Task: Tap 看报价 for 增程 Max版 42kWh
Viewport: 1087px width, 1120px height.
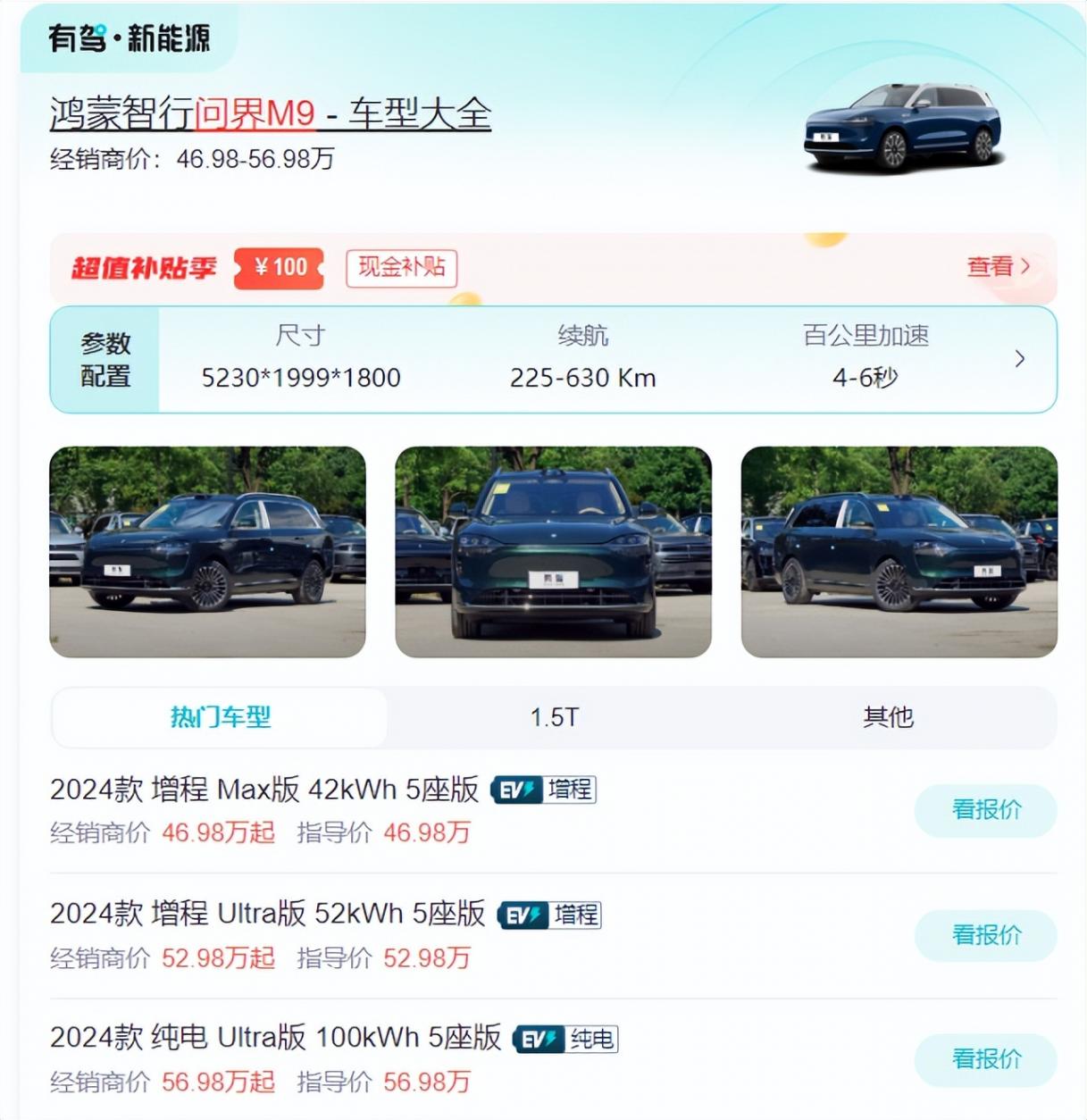Action: (x=985, y=810)
